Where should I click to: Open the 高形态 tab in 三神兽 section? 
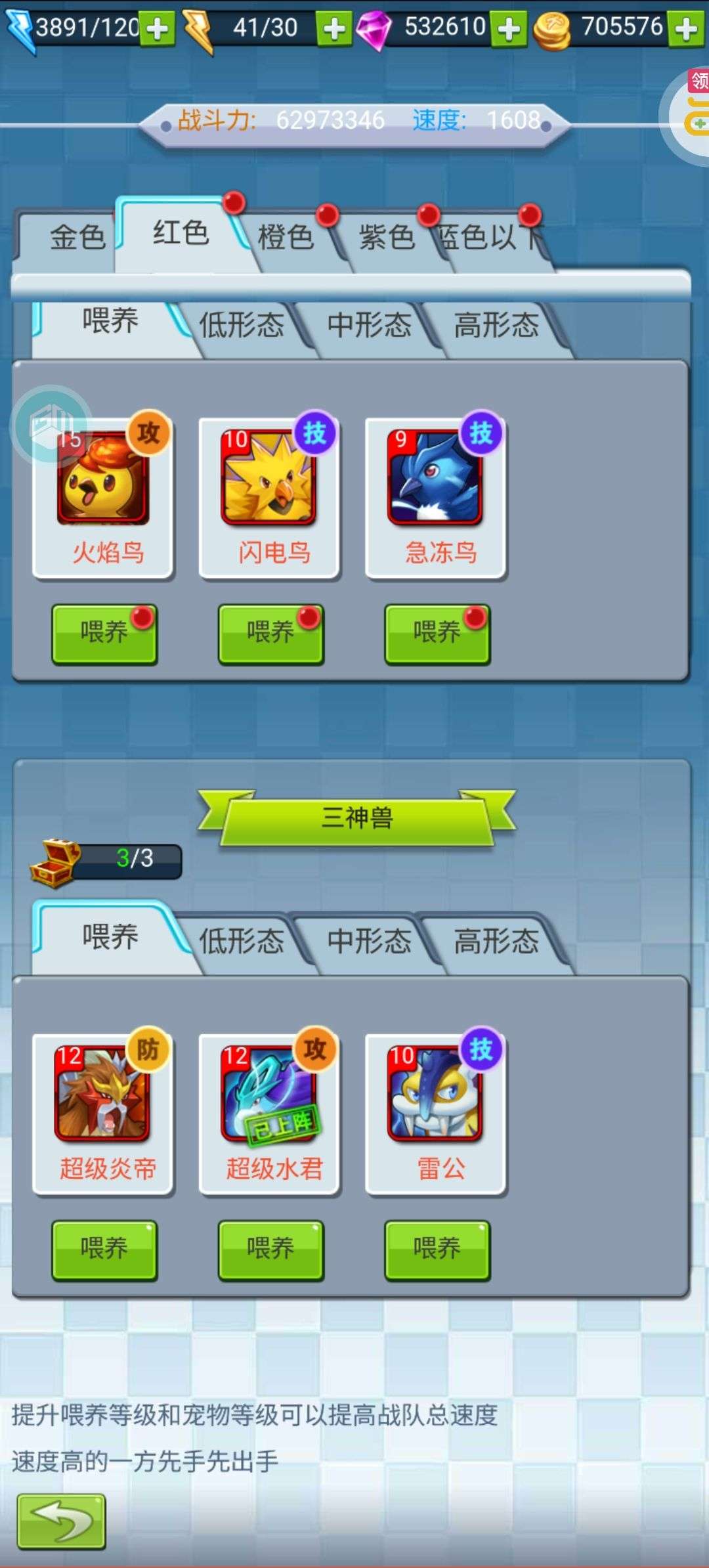click(496, 942)
